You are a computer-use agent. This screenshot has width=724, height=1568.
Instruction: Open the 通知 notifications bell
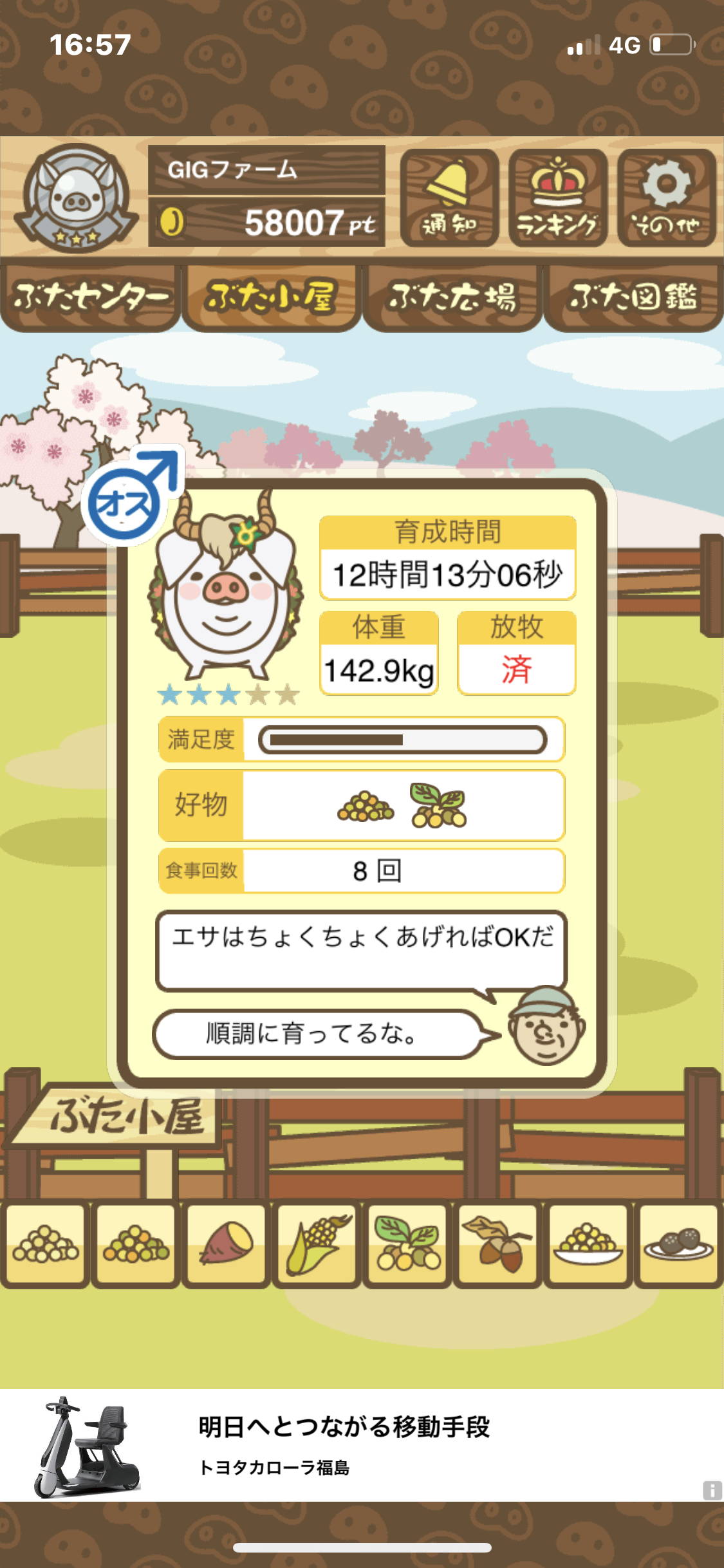[x=449, y=198]
